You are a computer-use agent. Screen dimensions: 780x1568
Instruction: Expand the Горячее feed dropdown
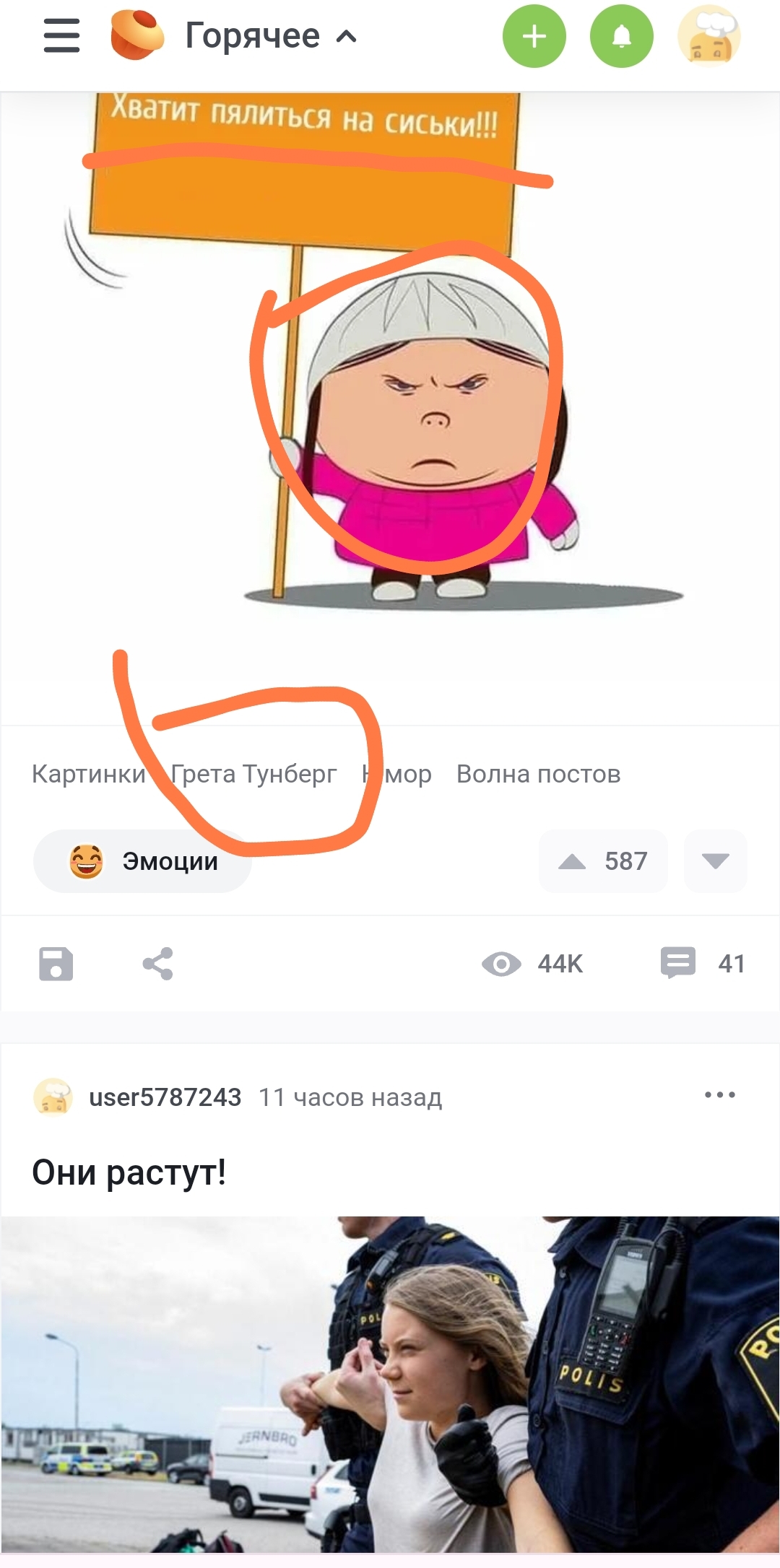point(271,36)
